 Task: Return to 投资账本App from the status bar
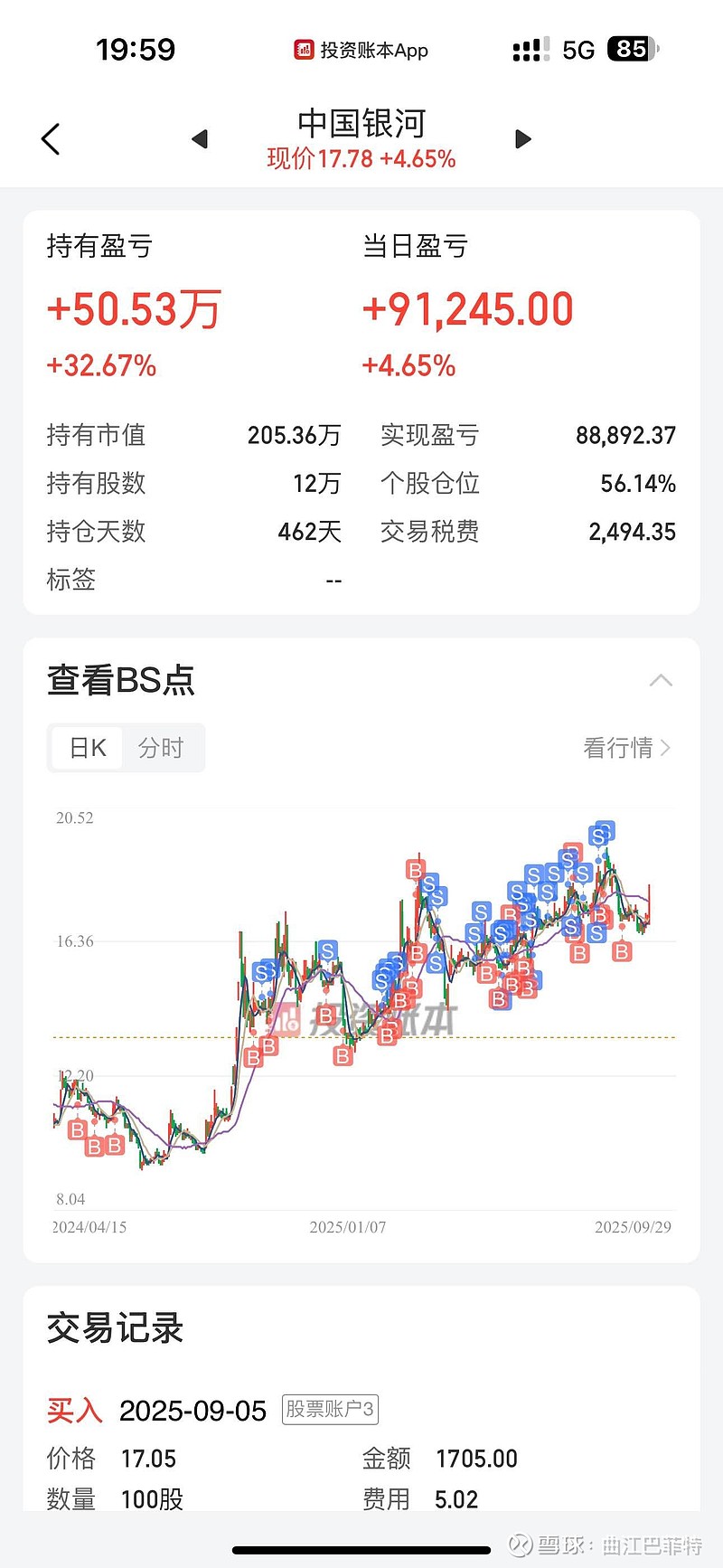tap(361, 51)
